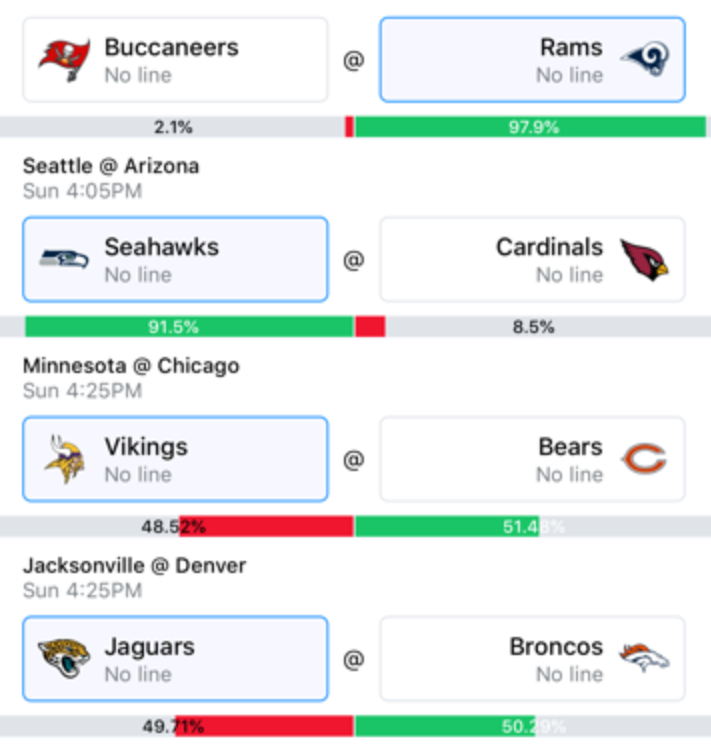Choose the Bears to win
The height and width of the screenshot is (747, 711).
click(532, 459)
